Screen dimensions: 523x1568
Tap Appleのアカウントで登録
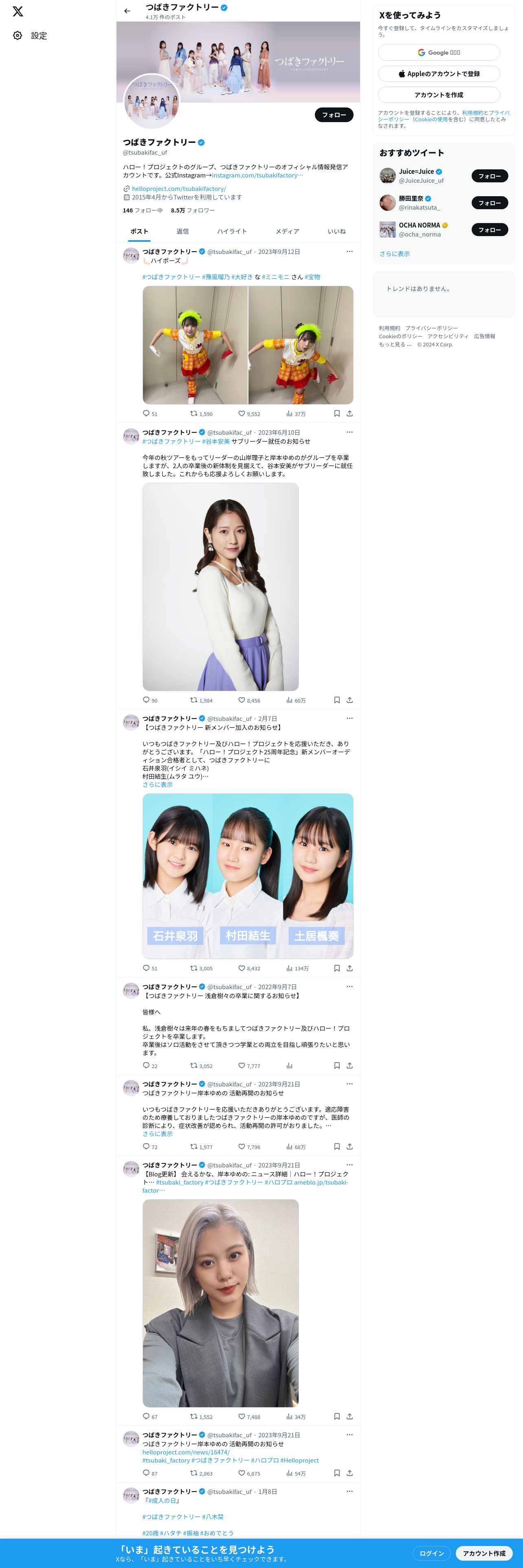tap(438, 74)
